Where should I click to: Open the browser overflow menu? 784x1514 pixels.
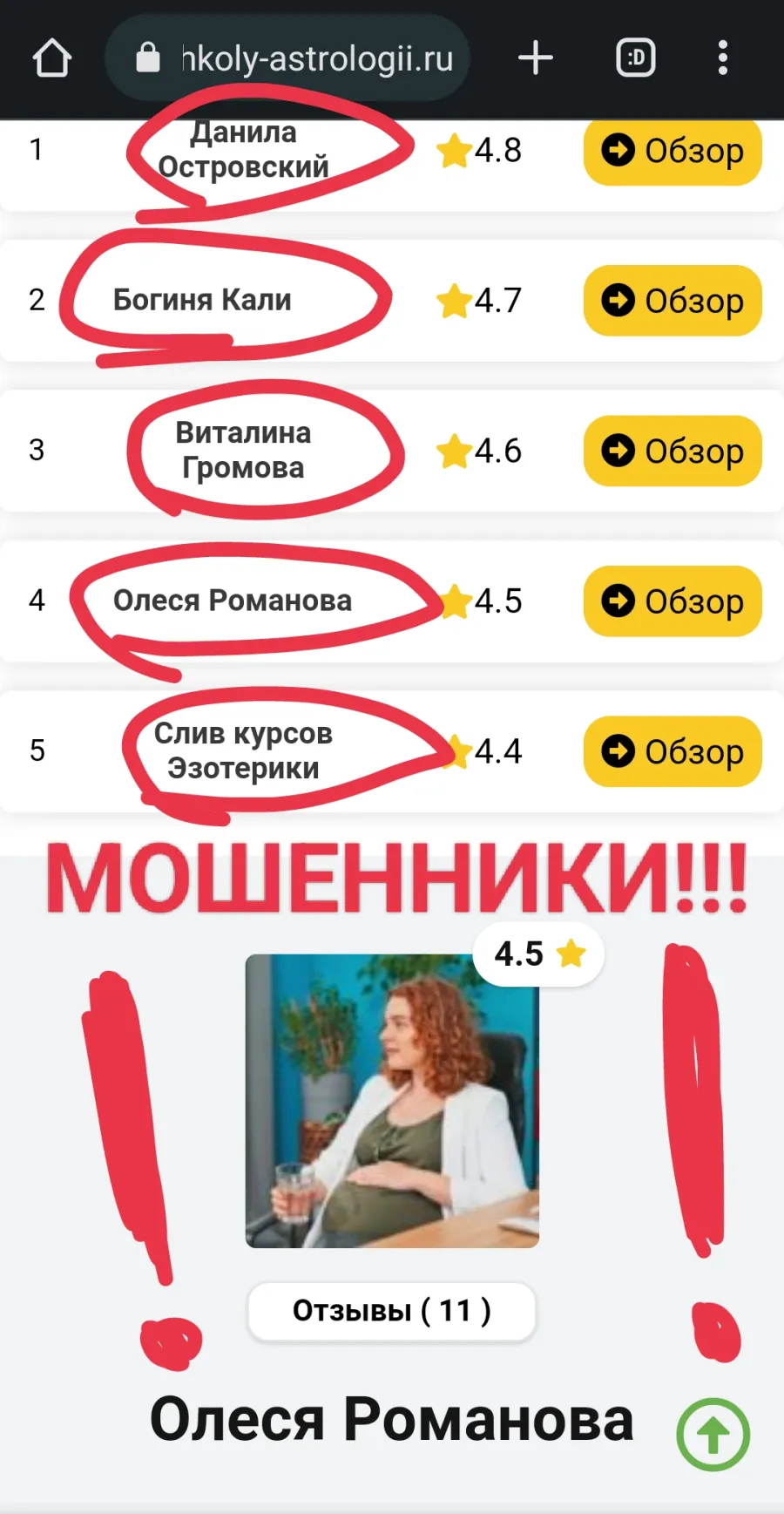pos(722,58)
